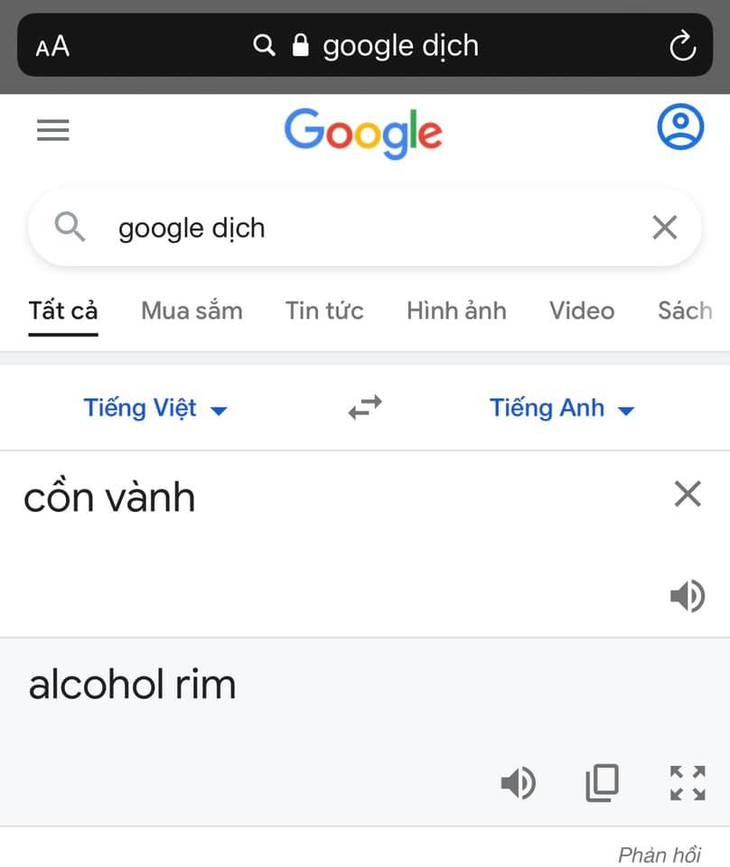Open the Phản hồi feedback link
The width and height of the screenshot is (730, 867).
click(659, 854)
